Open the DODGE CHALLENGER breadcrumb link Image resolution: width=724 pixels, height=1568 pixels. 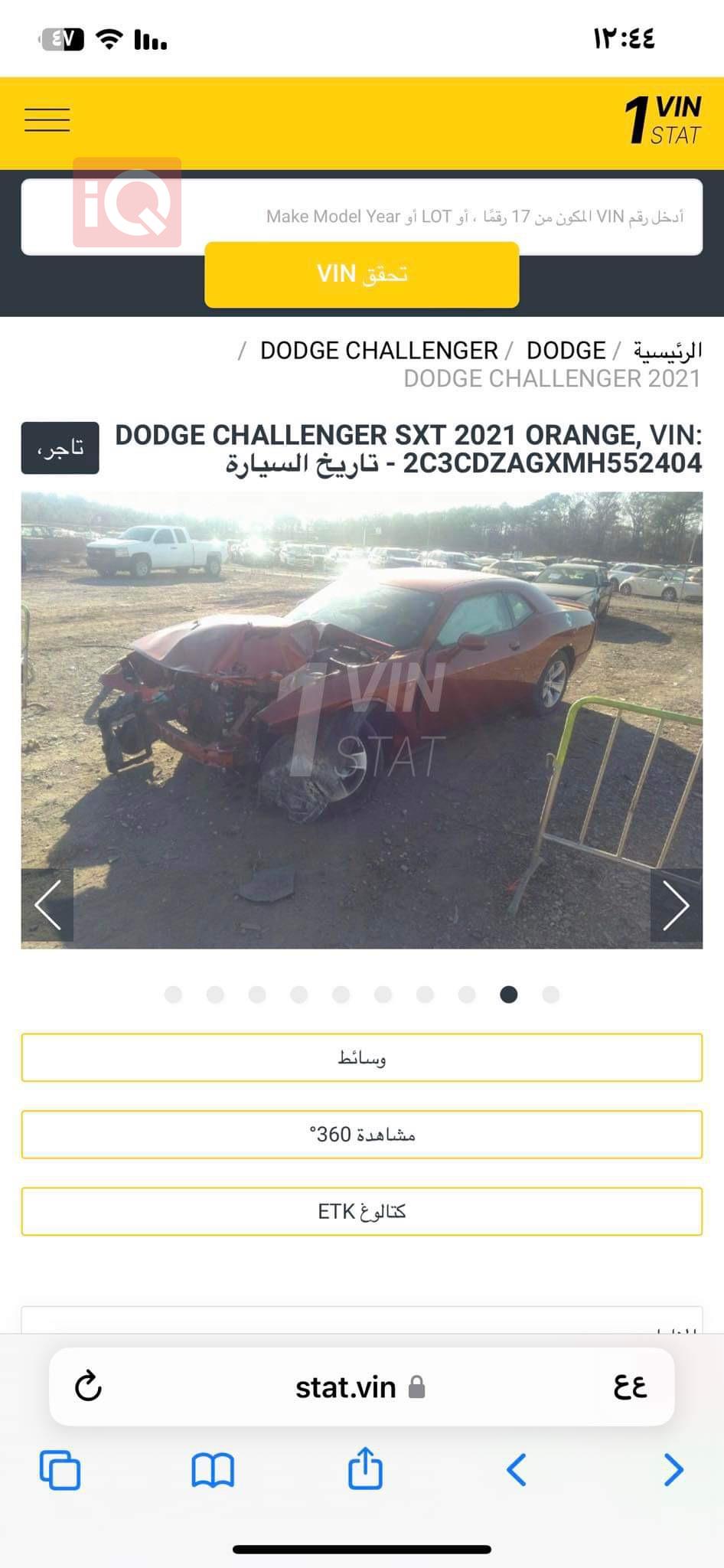[x=379, y=351]
